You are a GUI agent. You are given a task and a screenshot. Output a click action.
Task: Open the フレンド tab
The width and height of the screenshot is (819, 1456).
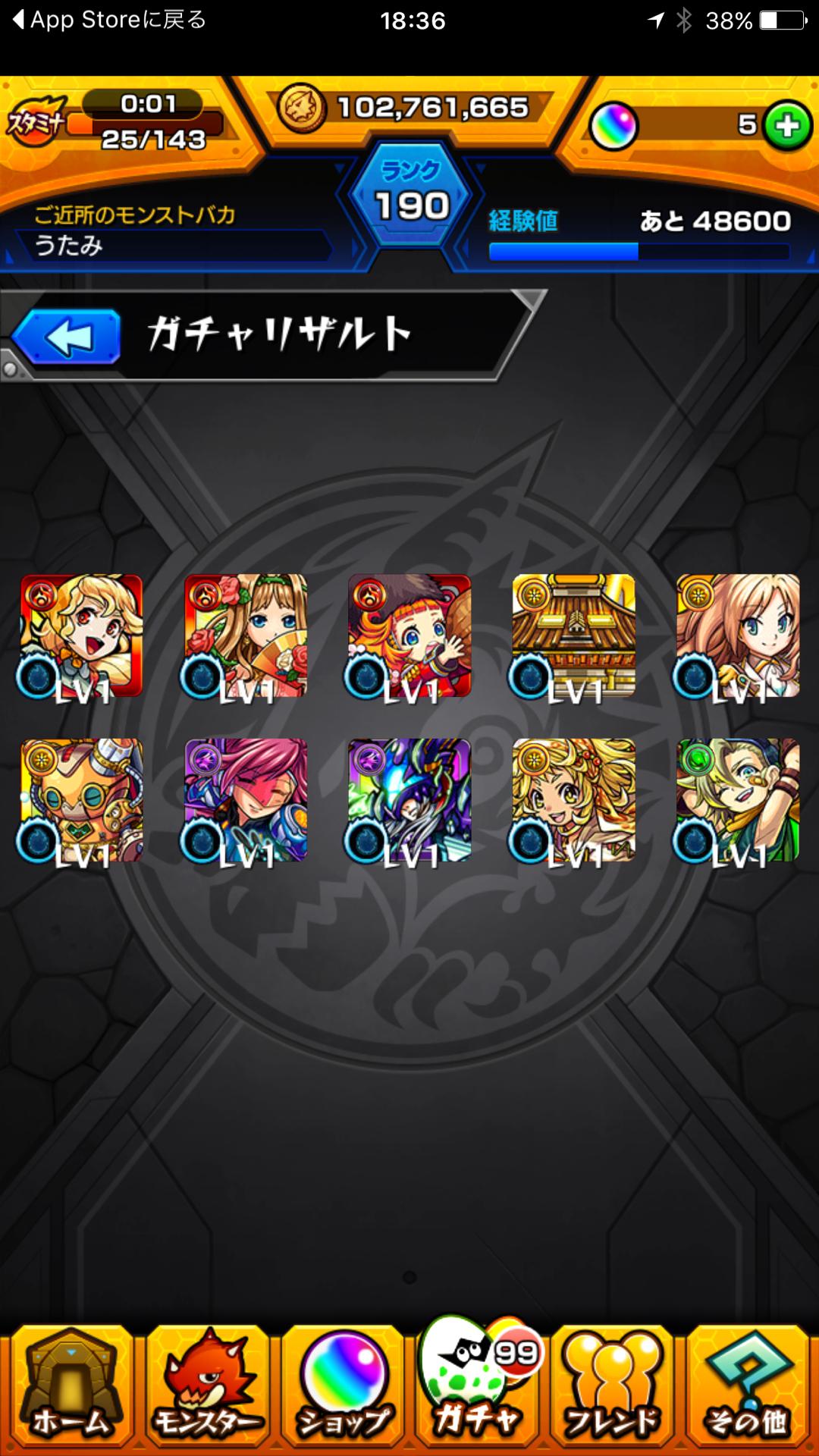pyautogui.click(x=613, y=1386)
